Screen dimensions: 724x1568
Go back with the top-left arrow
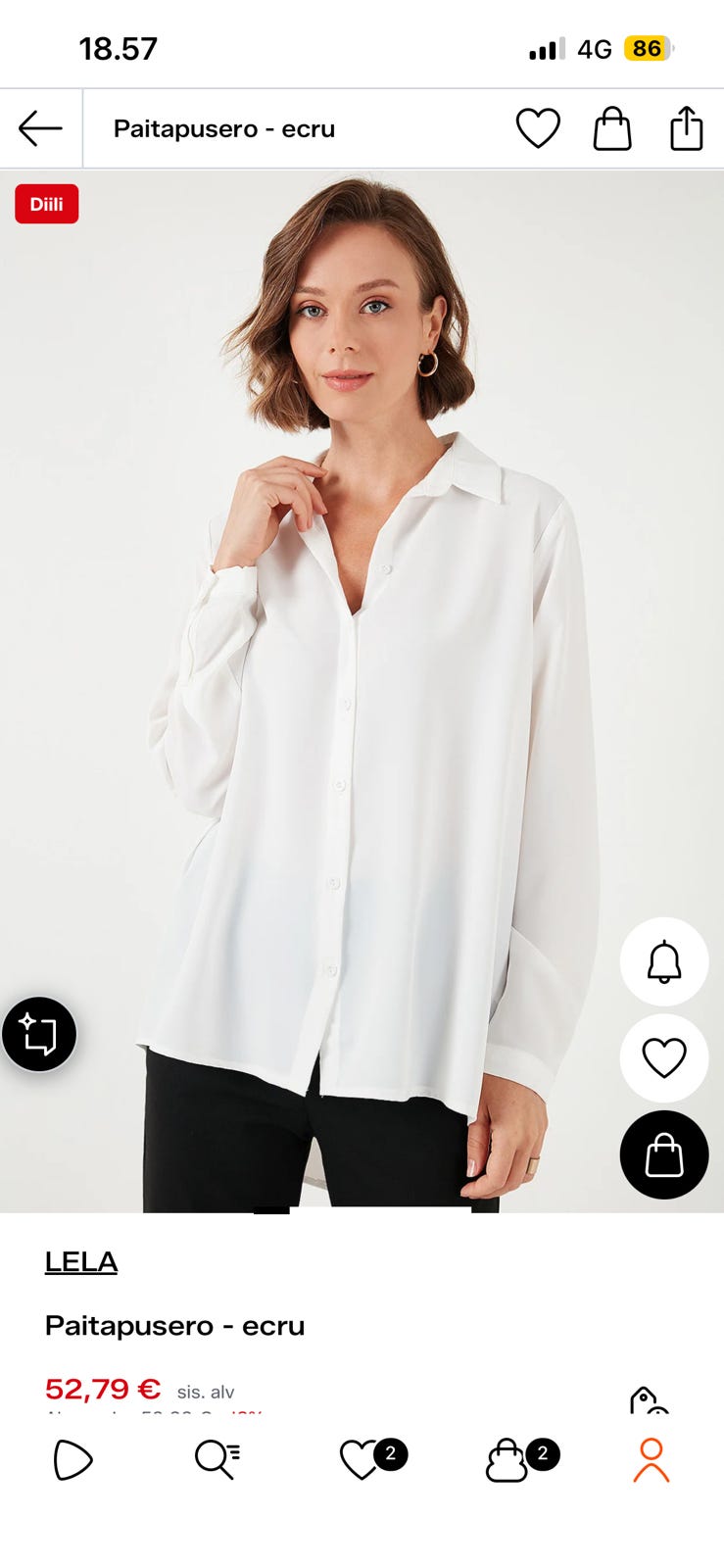(40, 128)
